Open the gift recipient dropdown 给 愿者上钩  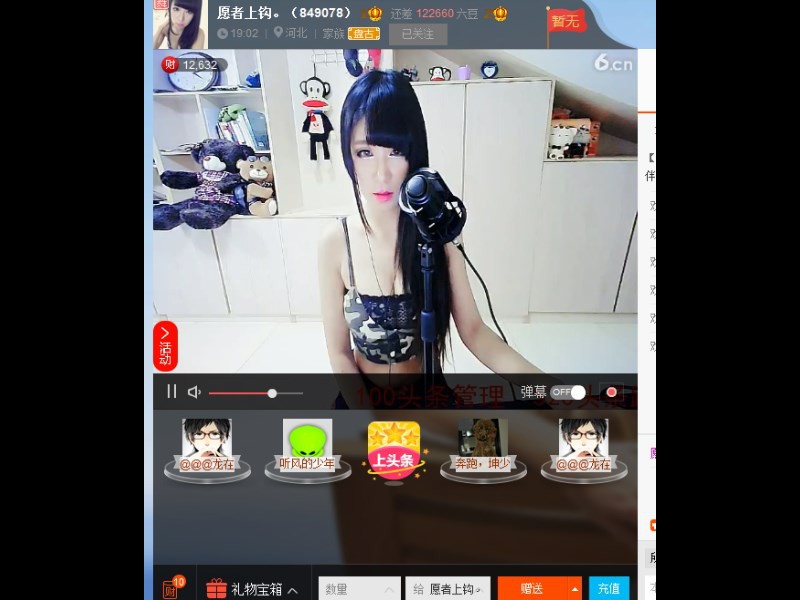(x=447, y=590)
